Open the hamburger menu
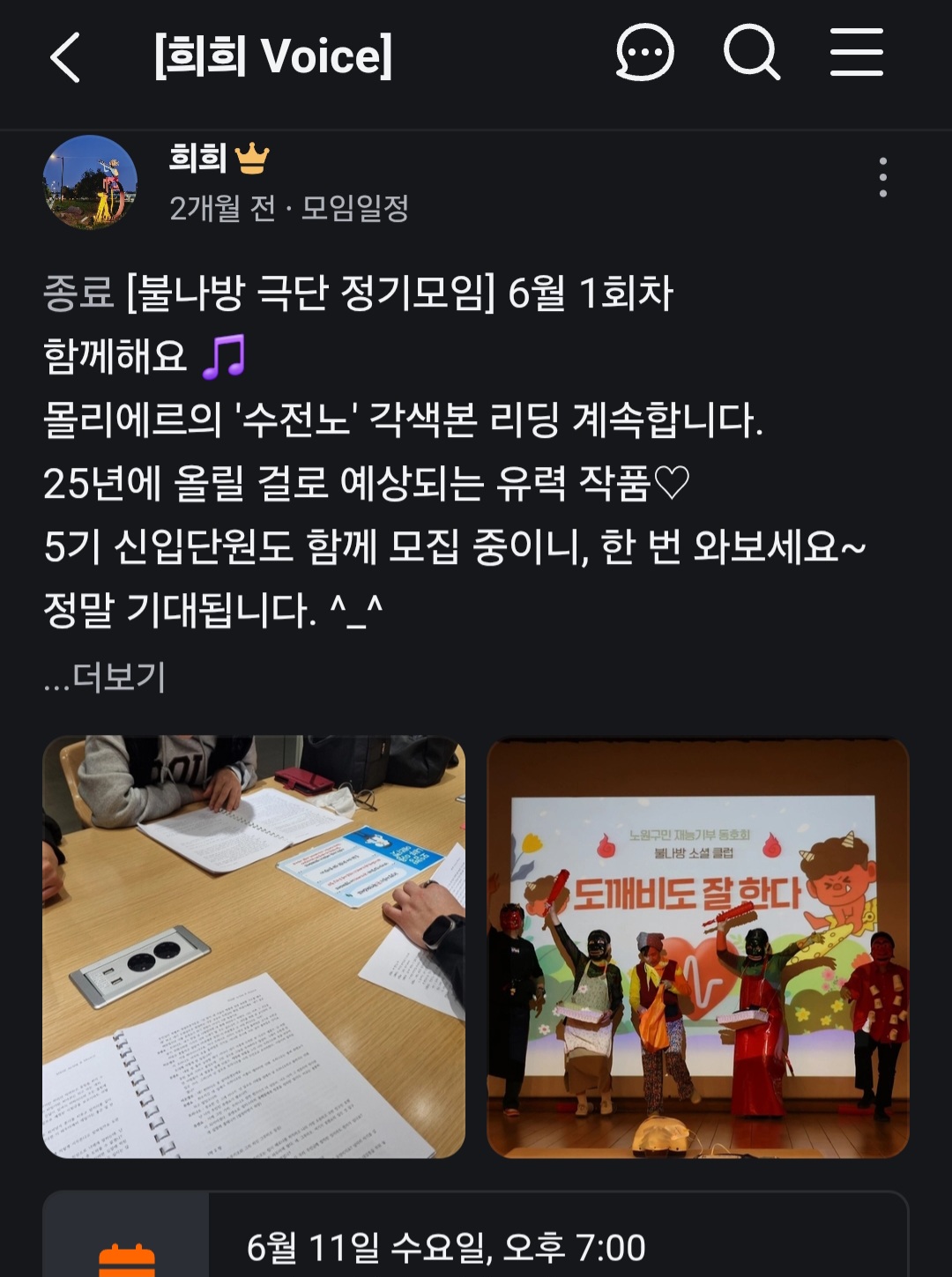This screenshot has height=1277, width=952. 856,53
